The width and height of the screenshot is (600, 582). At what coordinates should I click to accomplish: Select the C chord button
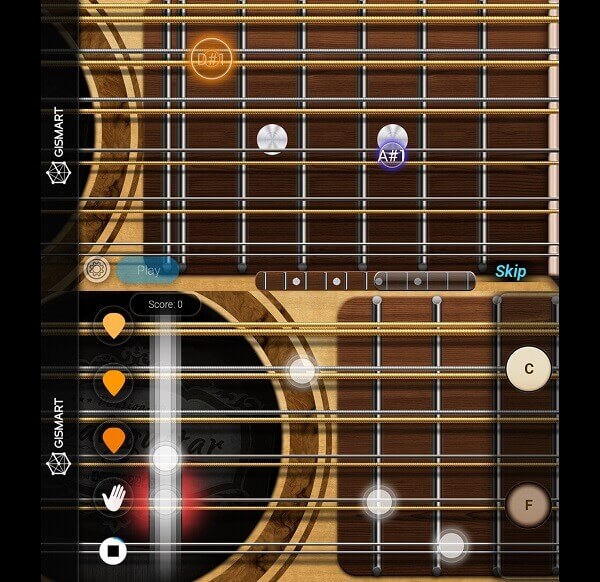coord(529,369)
